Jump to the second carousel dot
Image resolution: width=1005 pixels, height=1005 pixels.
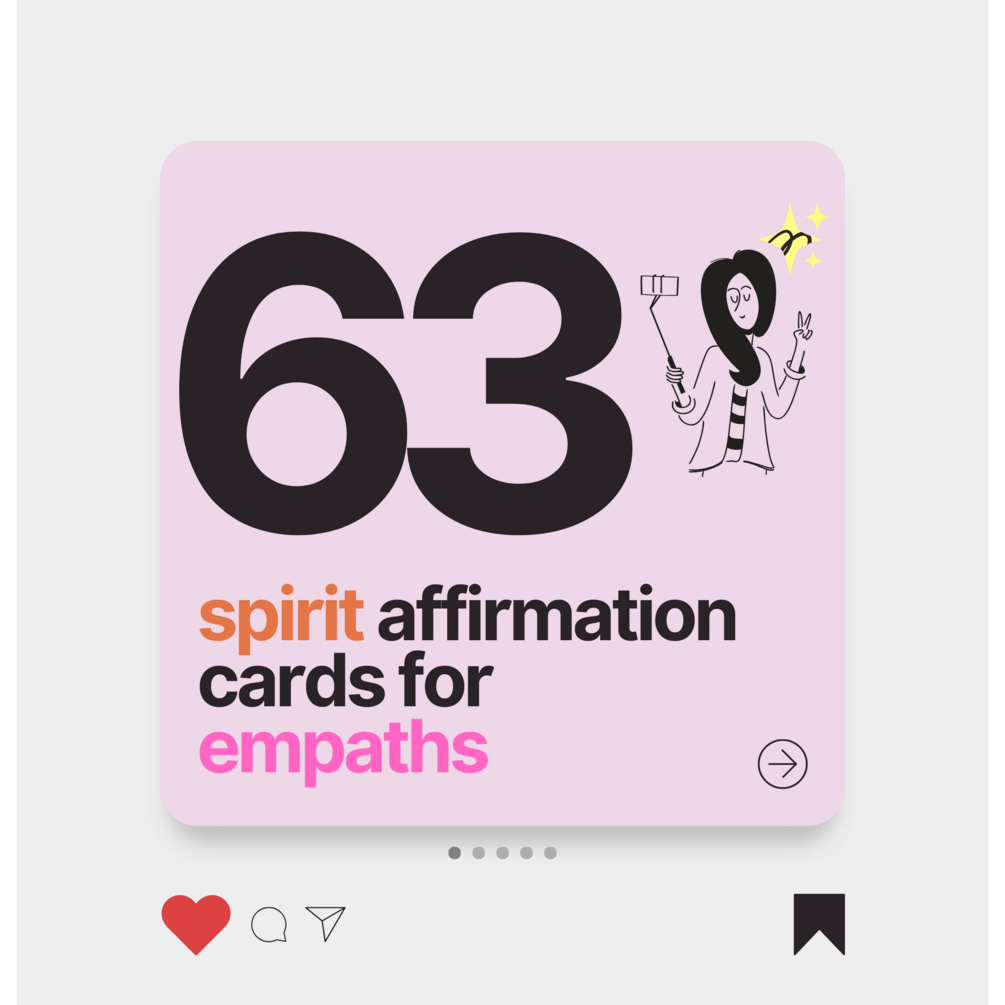pos(478,853)
